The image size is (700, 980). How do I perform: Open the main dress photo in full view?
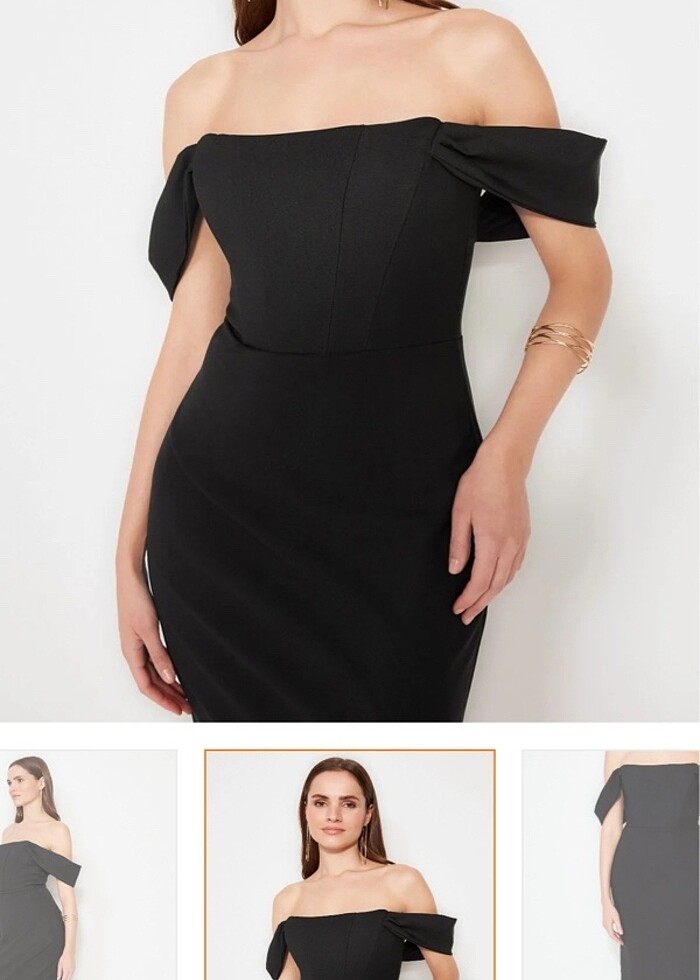click(x=350, y=360)
